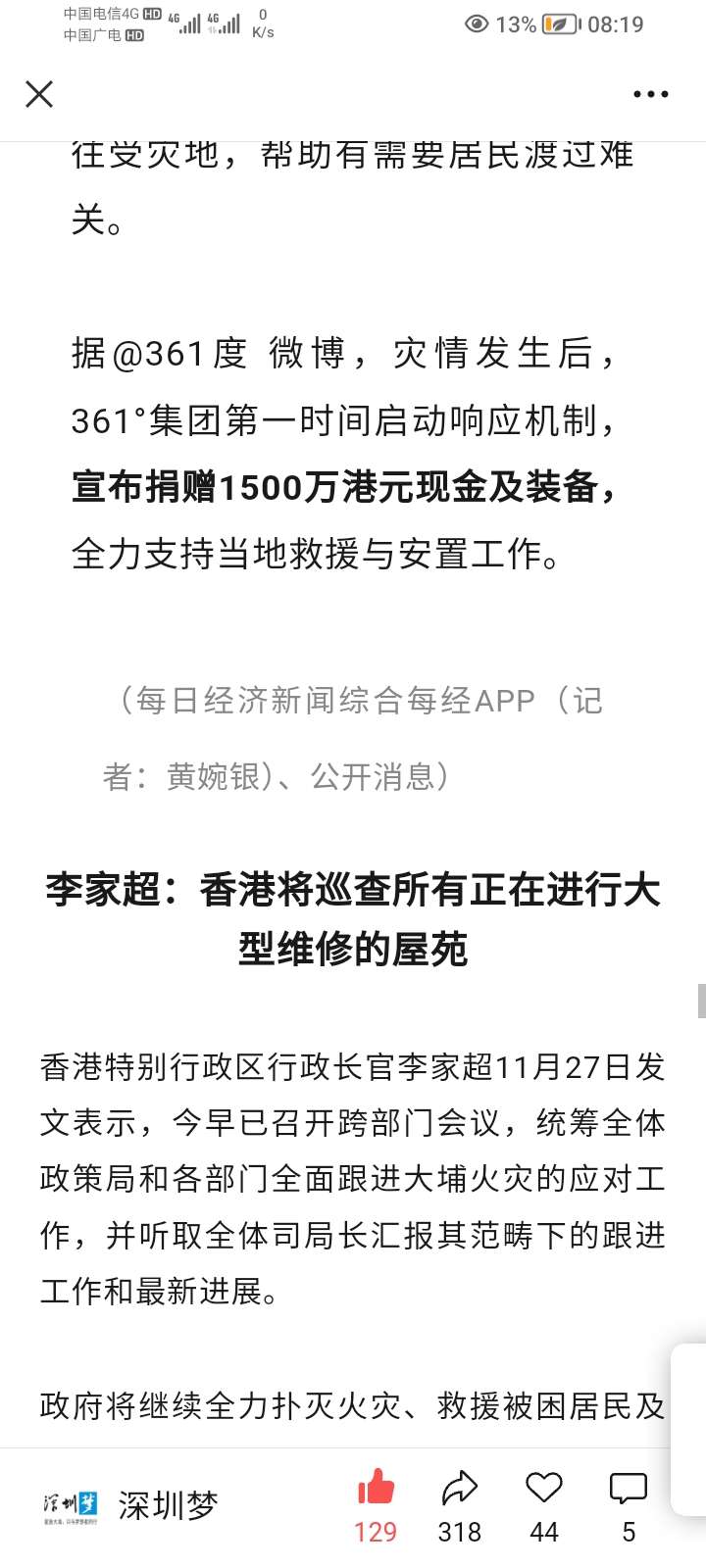
Task: Open the comments
Action: point(628,1489)
